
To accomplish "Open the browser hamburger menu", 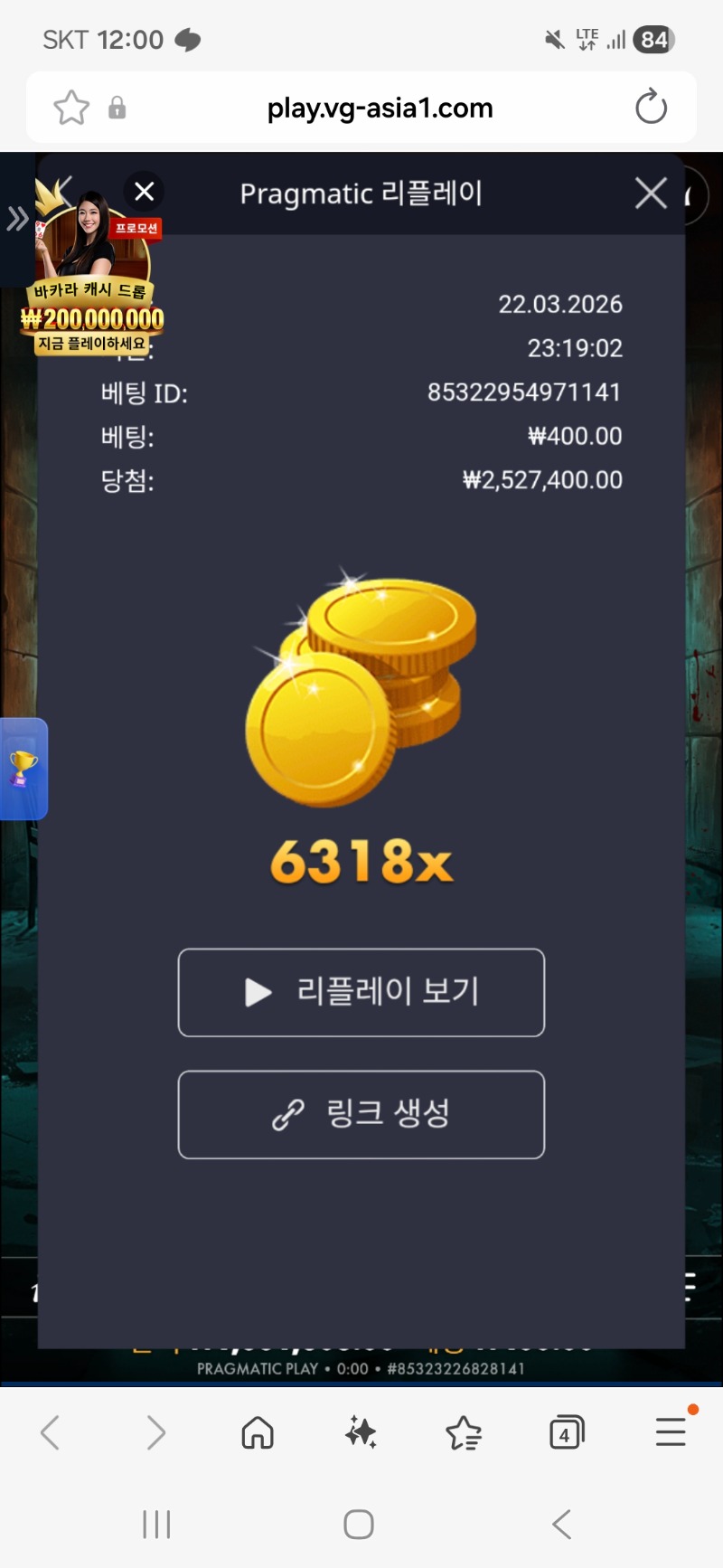I will point(671,1432).
